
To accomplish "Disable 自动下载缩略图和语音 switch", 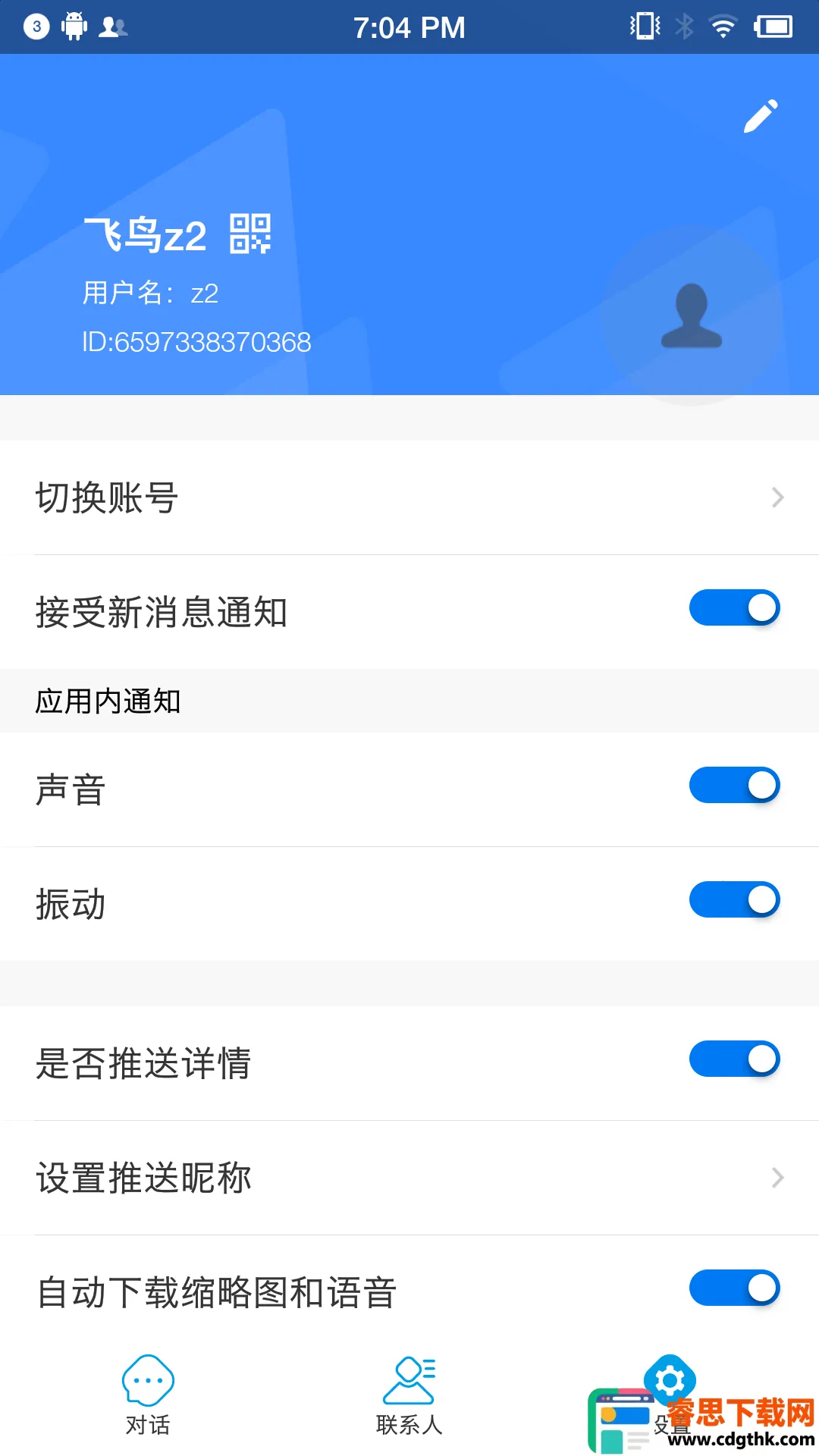I will [x=734, y=1288].
